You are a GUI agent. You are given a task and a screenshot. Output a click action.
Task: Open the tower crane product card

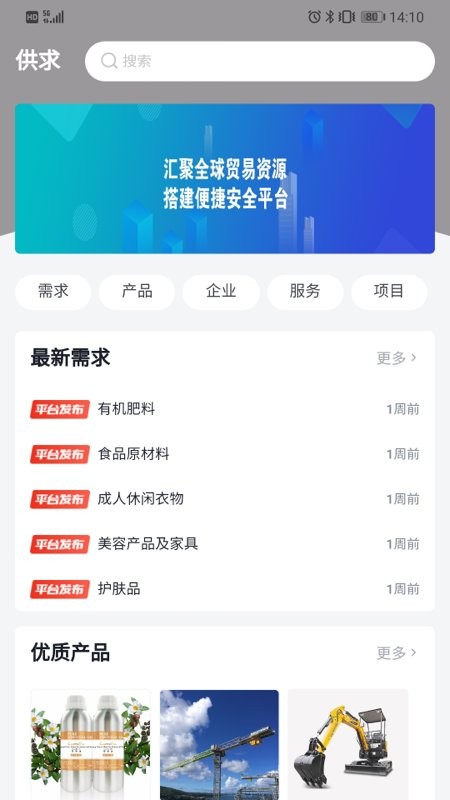(219, 745)
